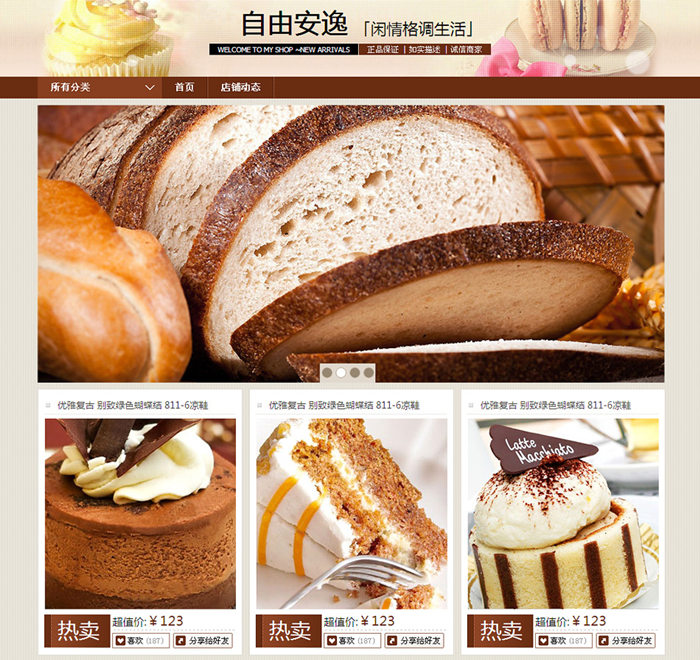Like the chocolate mousse cake product
The height and width of the screenshot is (660, 700).
point(141,641)
